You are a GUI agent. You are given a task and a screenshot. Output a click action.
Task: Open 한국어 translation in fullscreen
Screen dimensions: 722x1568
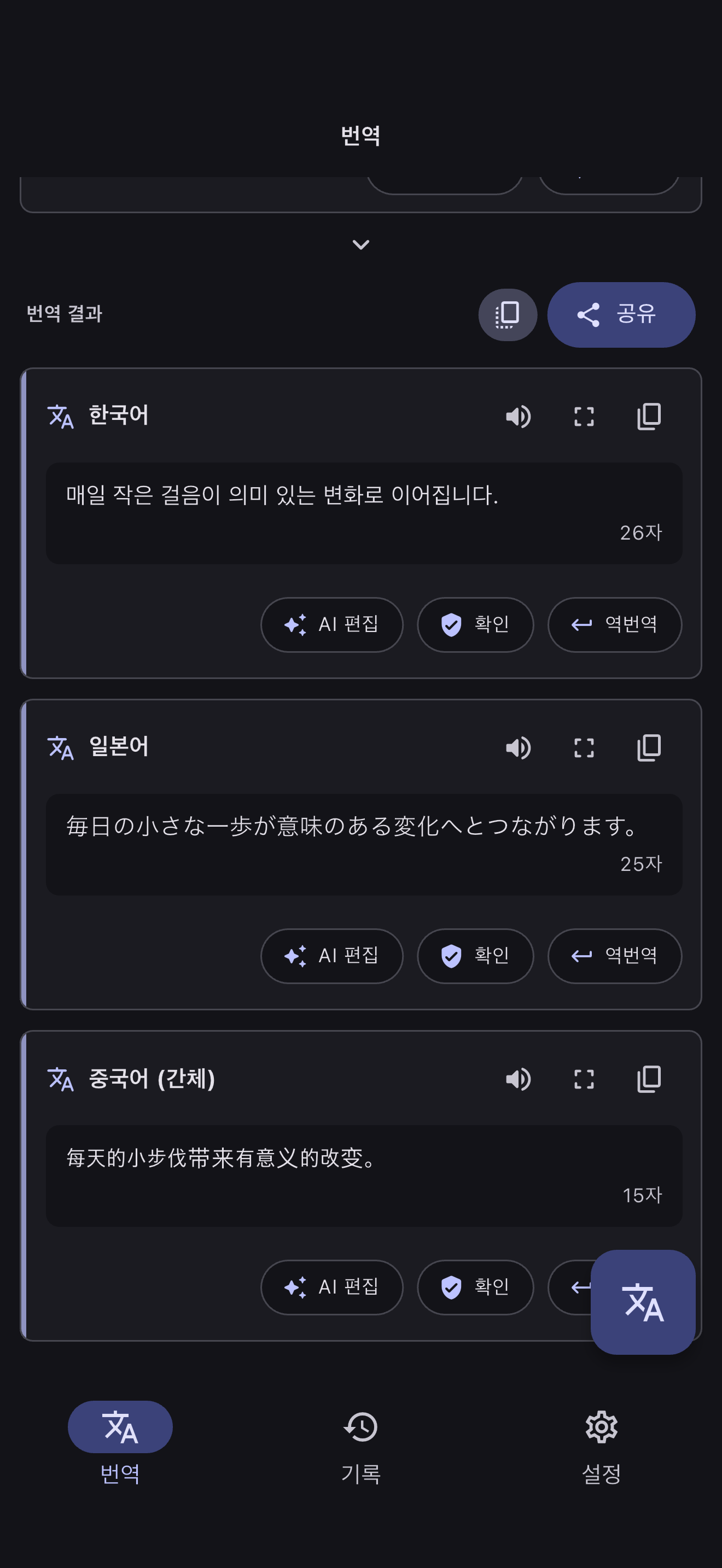pos(584,417)
